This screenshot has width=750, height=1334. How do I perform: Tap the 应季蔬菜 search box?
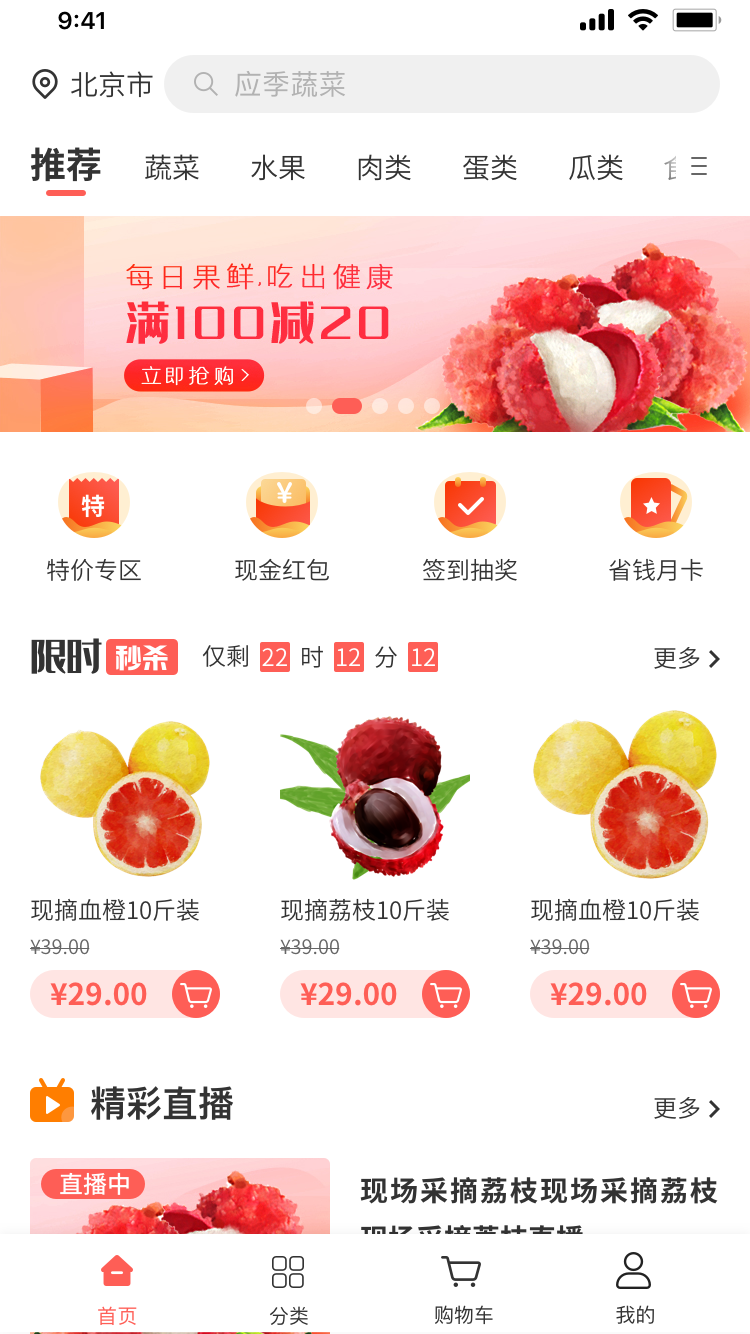pyautogui.click(x=442, y=84)
